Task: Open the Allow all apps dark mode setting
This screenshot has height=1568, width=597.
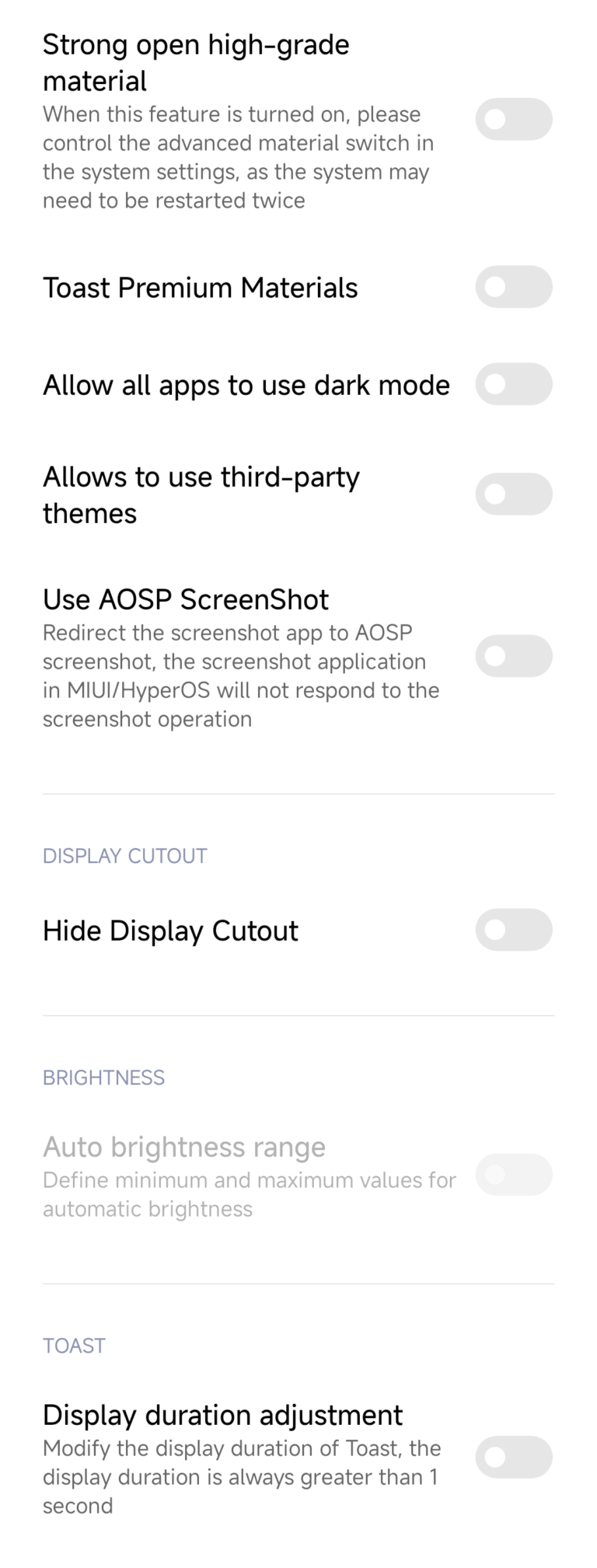Action: (246, 384)
